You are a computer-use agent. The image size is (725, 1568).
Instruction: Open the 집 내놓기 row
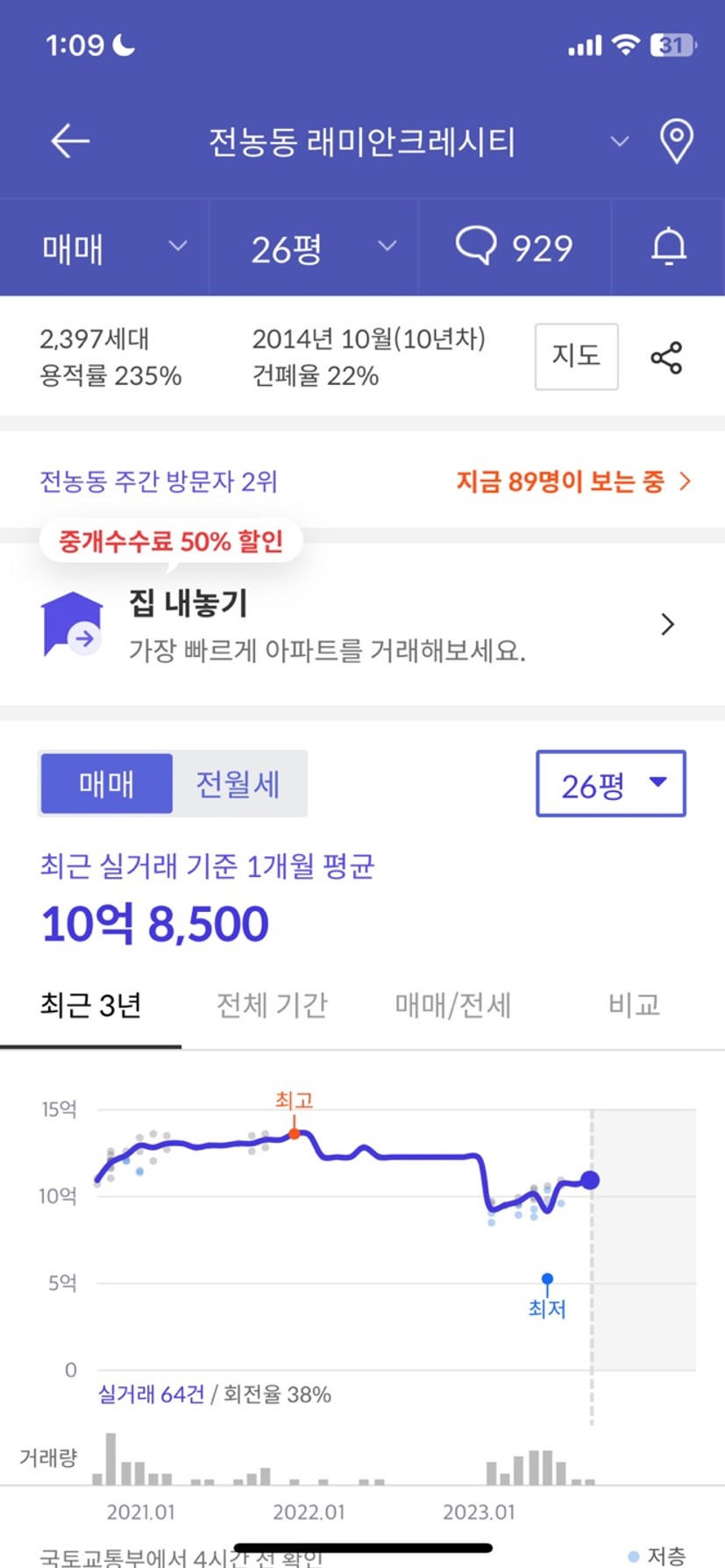tap(362, 624)
